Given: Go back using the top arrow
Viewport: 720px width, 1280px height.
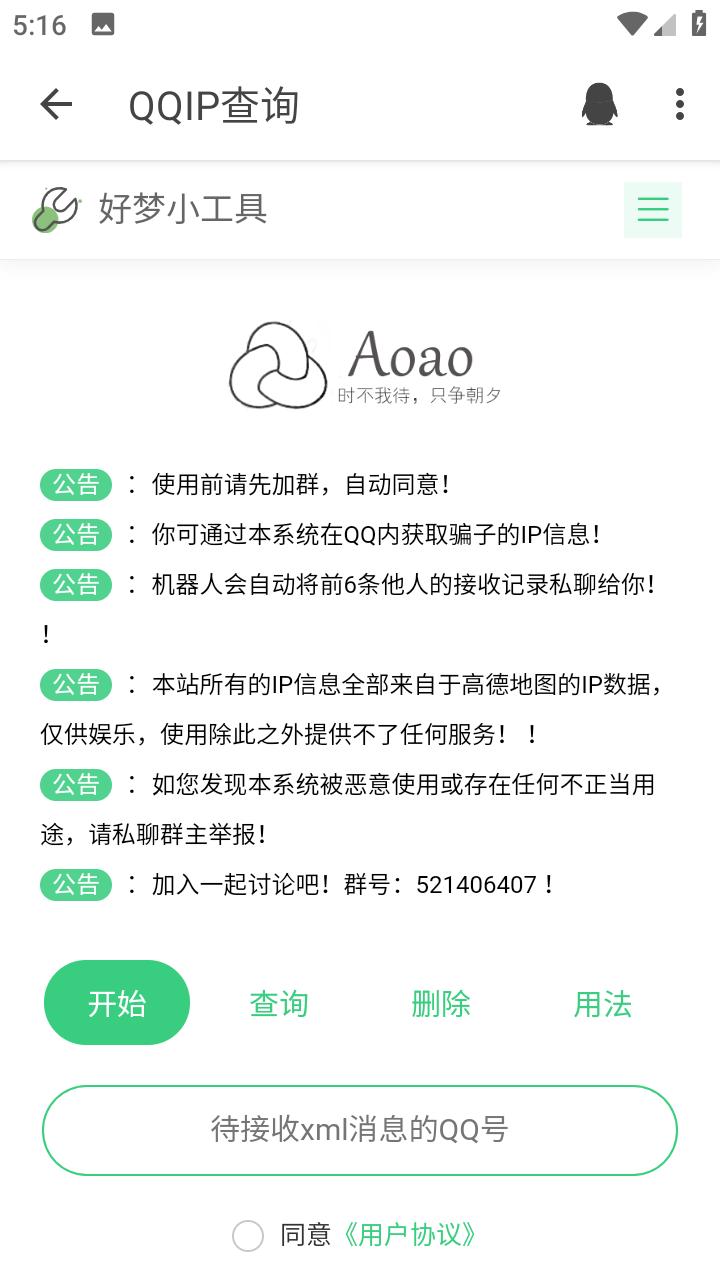Looking at the screenshot, I should point(56,104).
